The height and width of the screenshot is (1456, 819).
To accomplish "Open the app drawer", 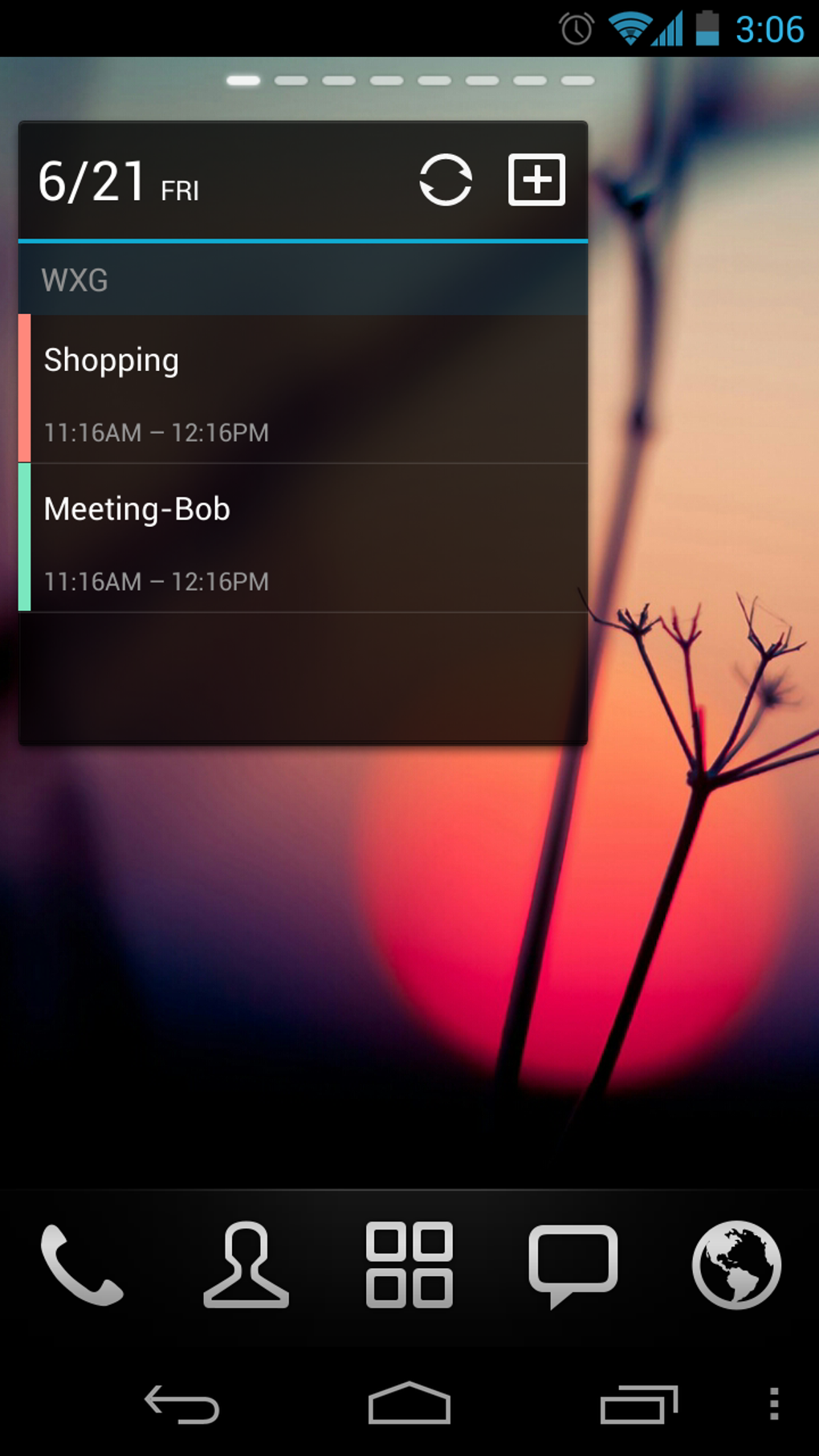I will (409, 1265).
